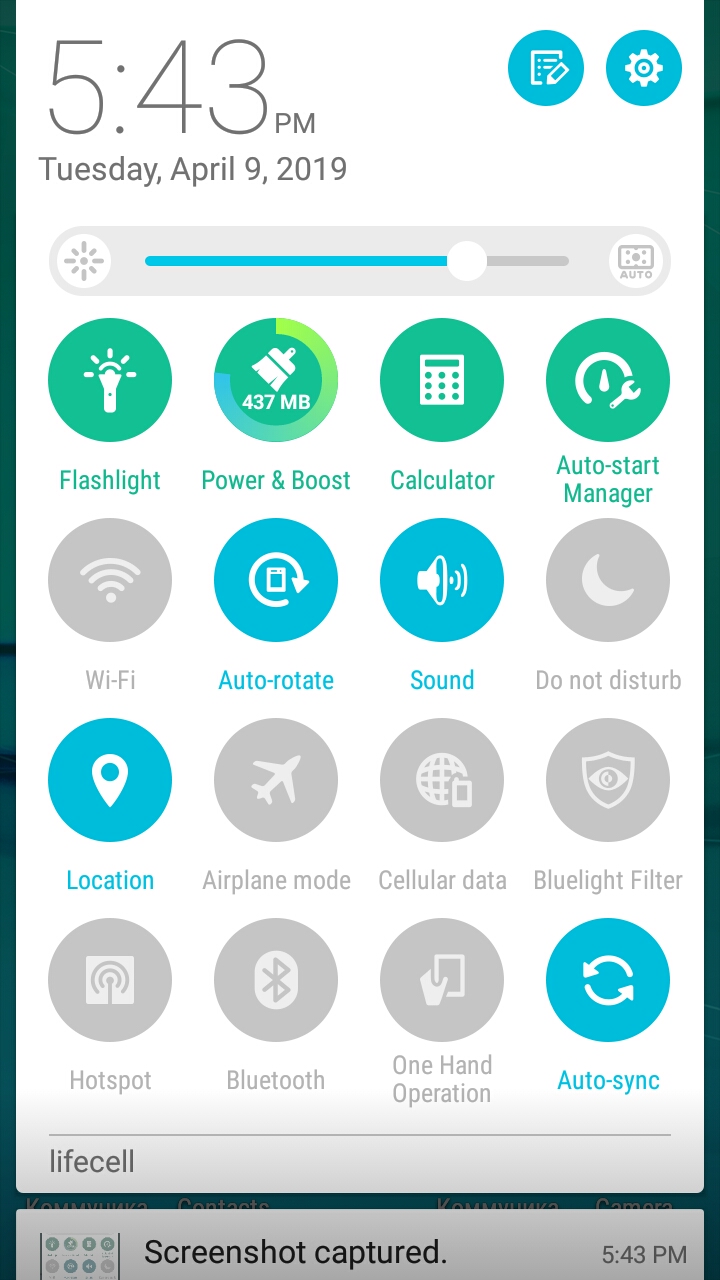Open the Screenshot captured notification
The width and height of the screenshot is (720, 1280).
[x=360, y=1252]
